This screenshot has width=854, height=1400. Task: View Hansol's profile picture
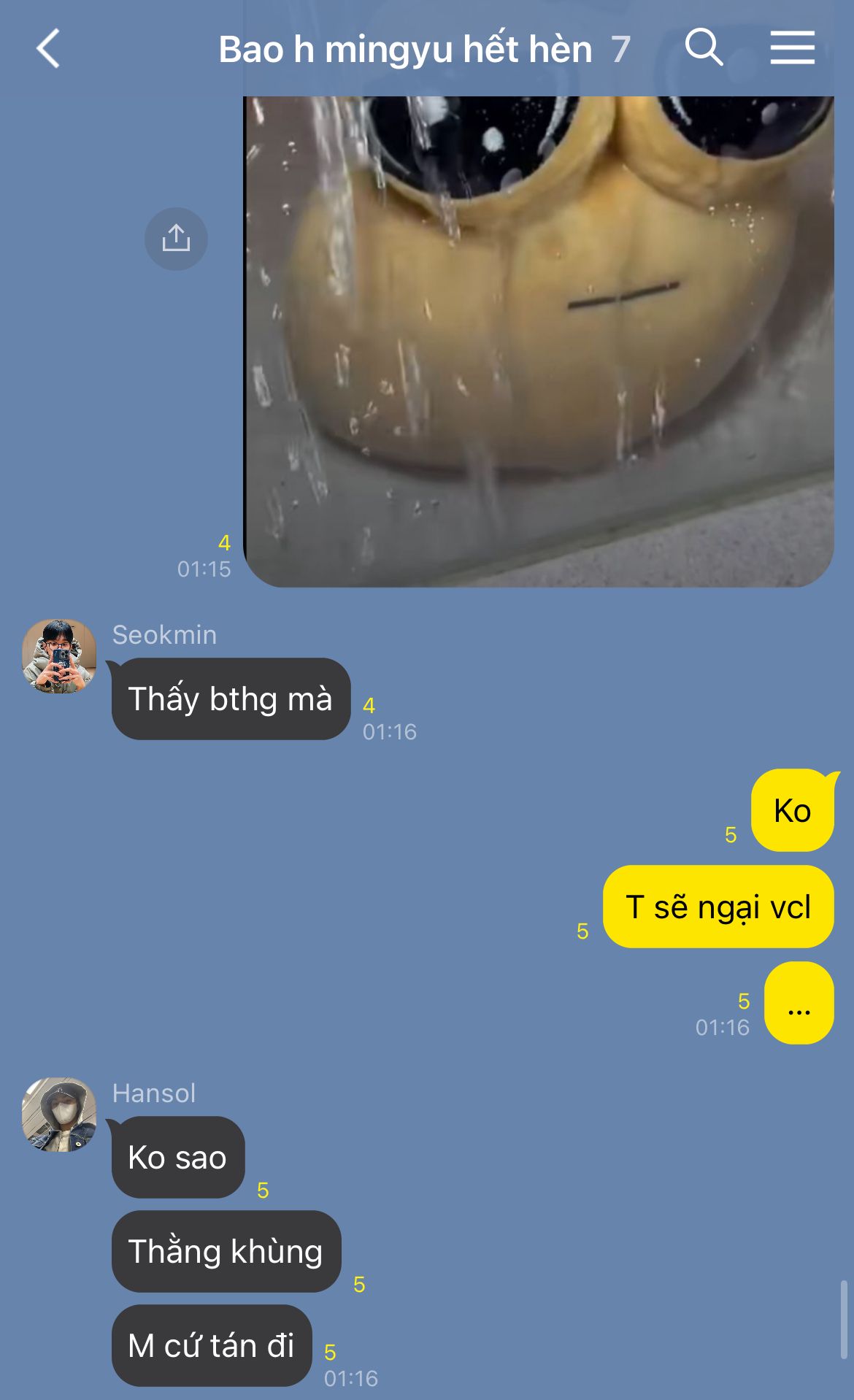coord(59,1114)
